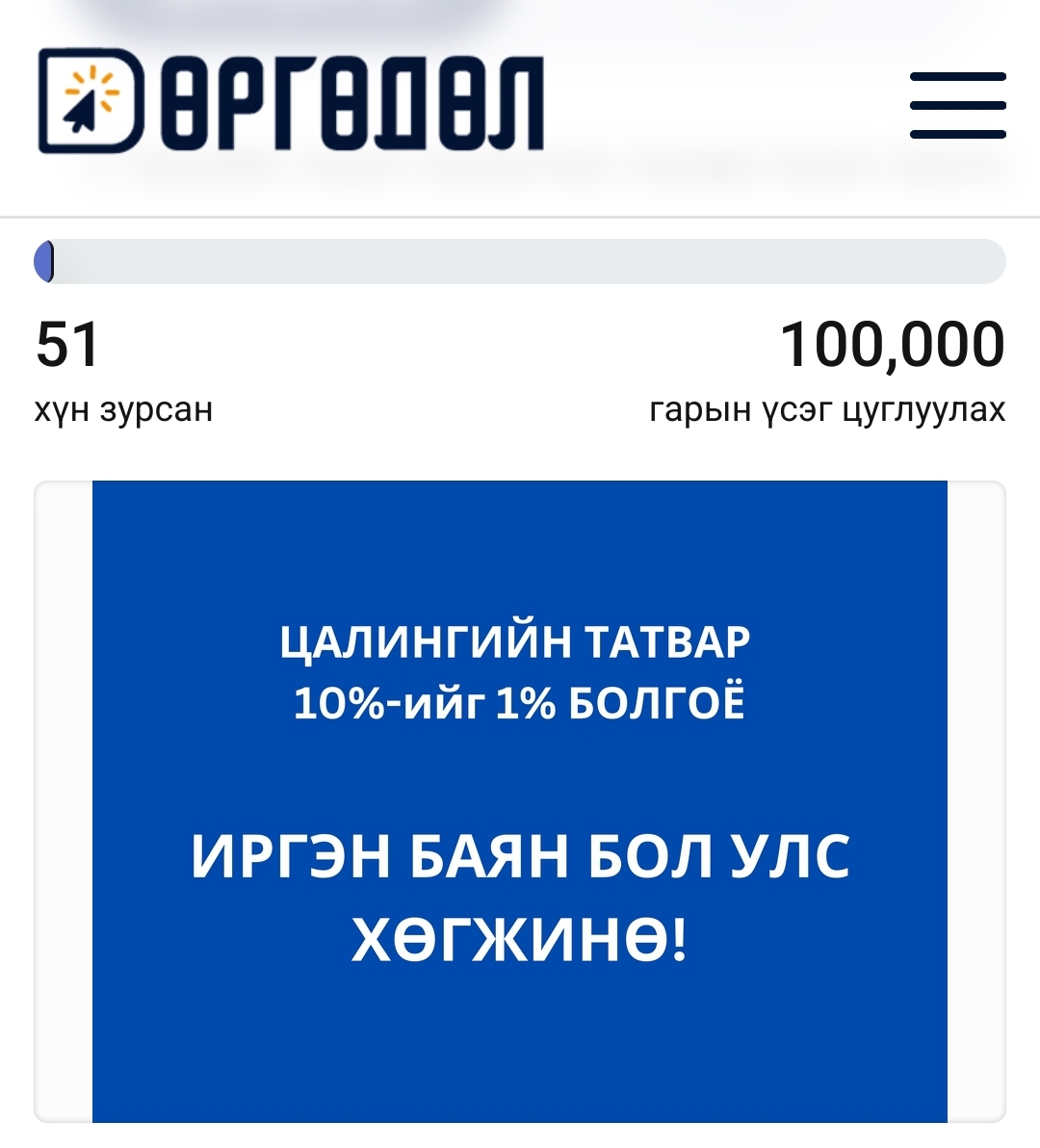Open the salary tax petition banner
1040x1148 pixels.
(x=519, y=800)
